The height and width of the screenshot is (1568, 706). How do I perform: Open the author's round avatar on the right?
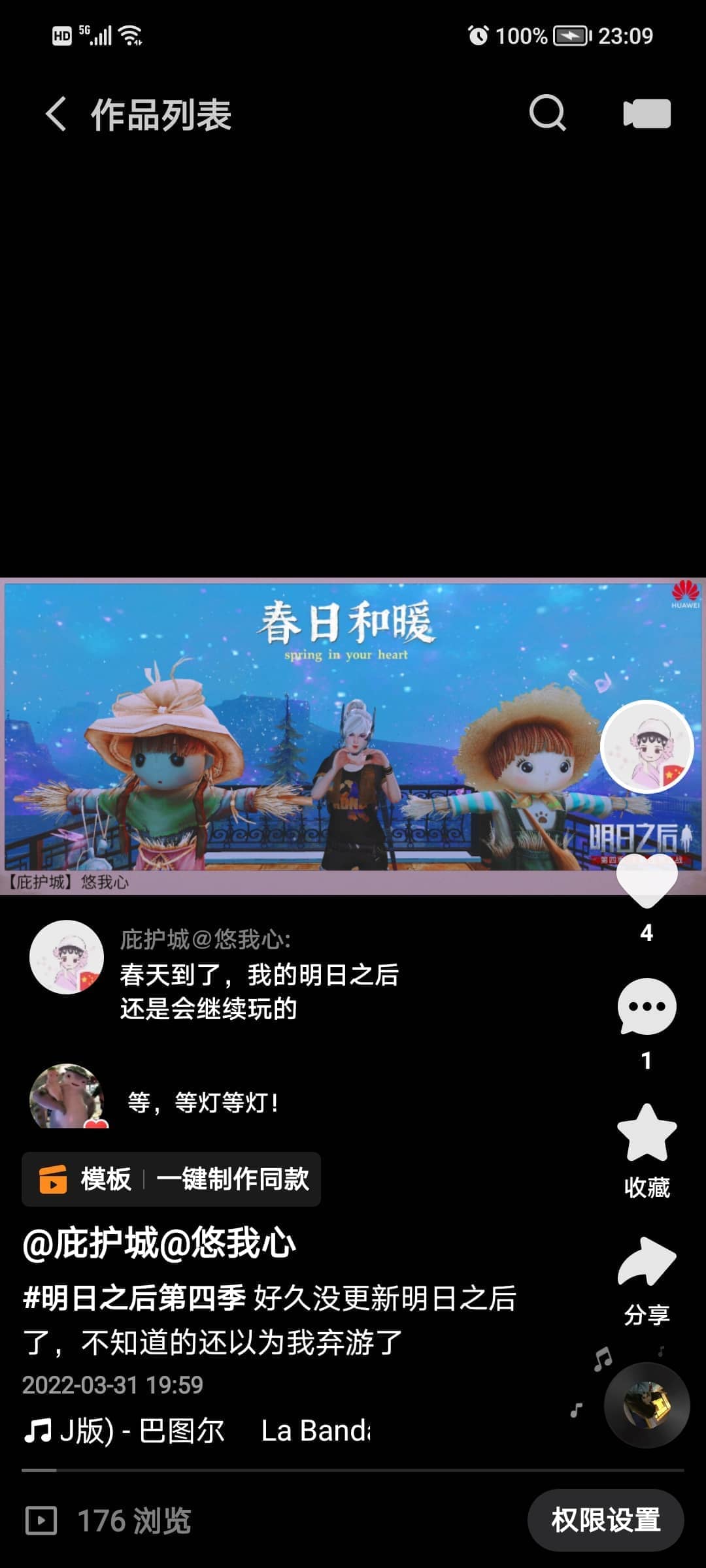[x=647, y=747]
